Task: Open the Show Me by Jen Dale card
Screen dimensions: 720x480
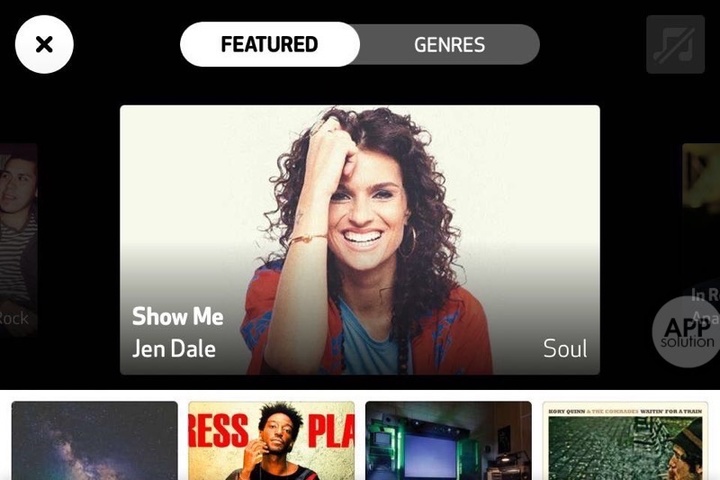Action: [359, 240]
